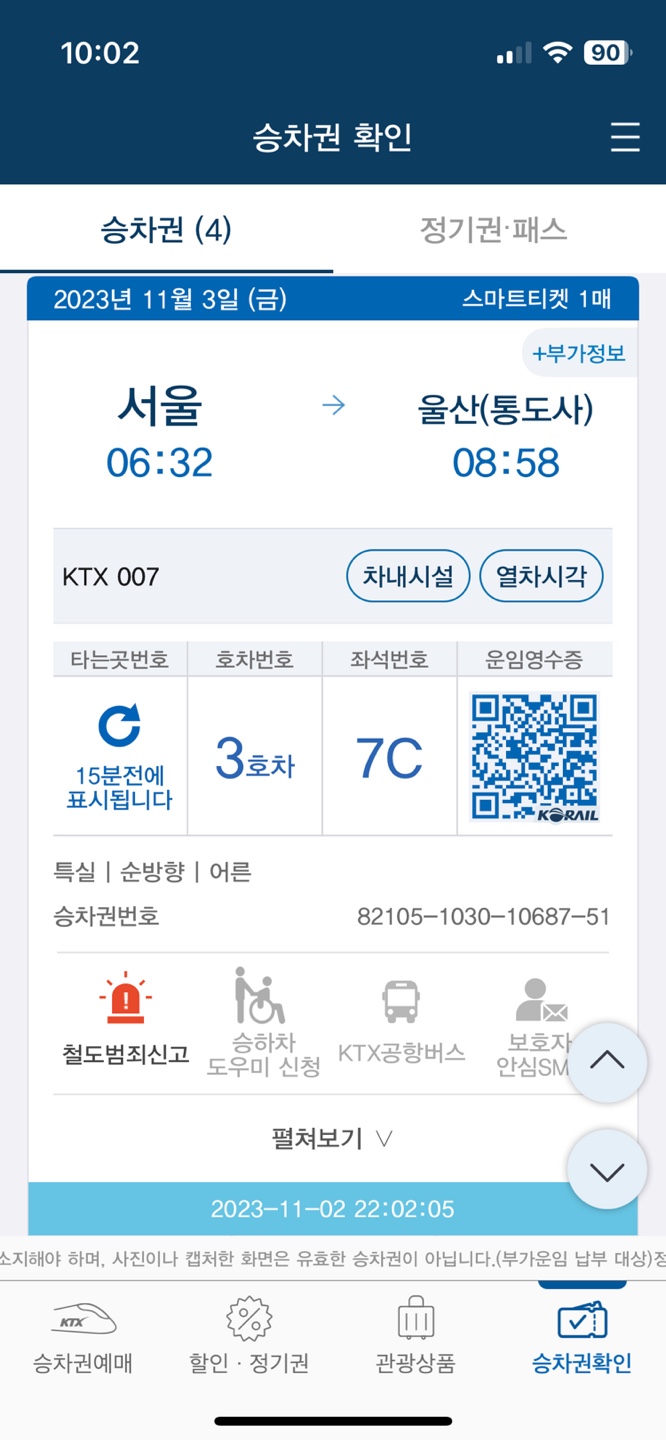This screenshot has width=666, height=1440.
Task: Open 관광상품 tour products tab
Action: [415, 1337]
